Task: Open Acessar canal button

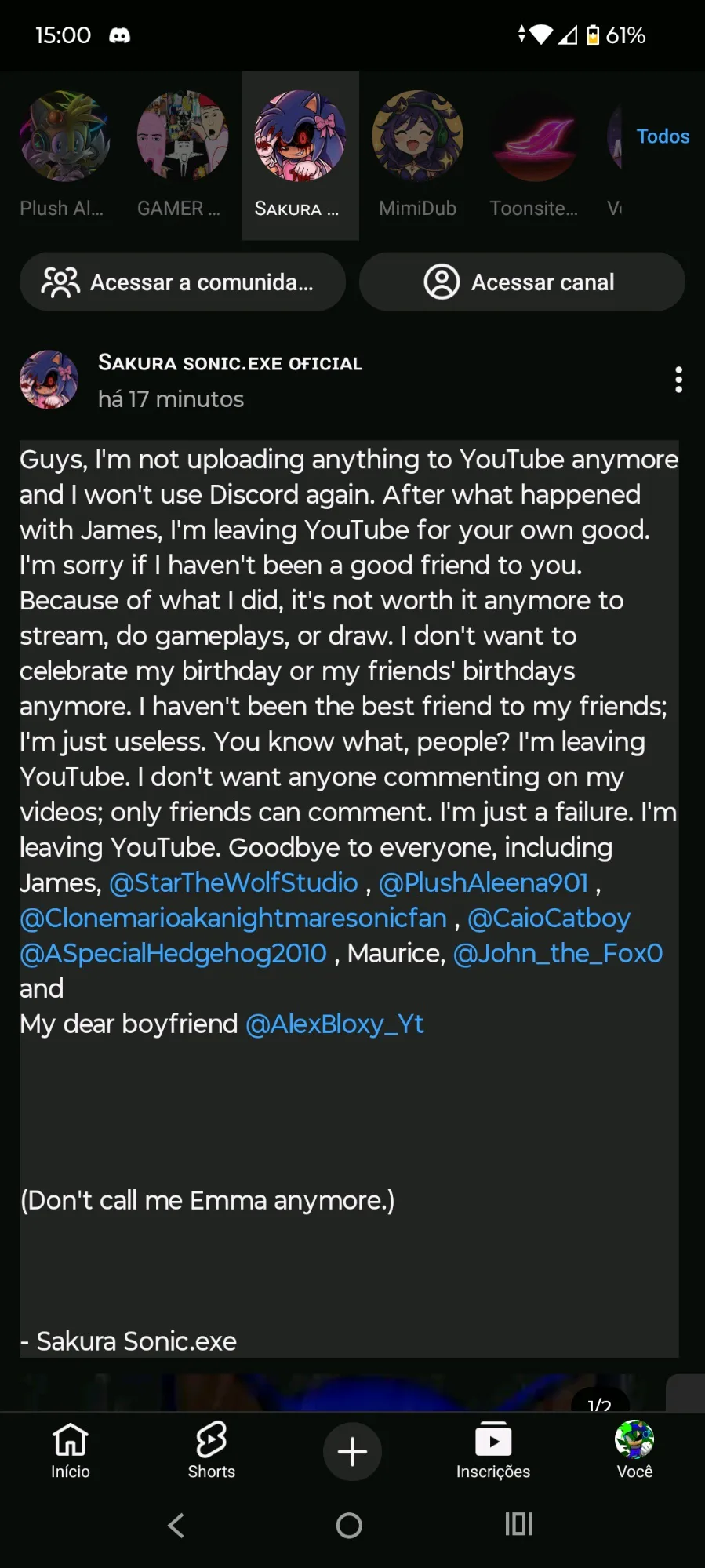Action: (x=521, y=282)
